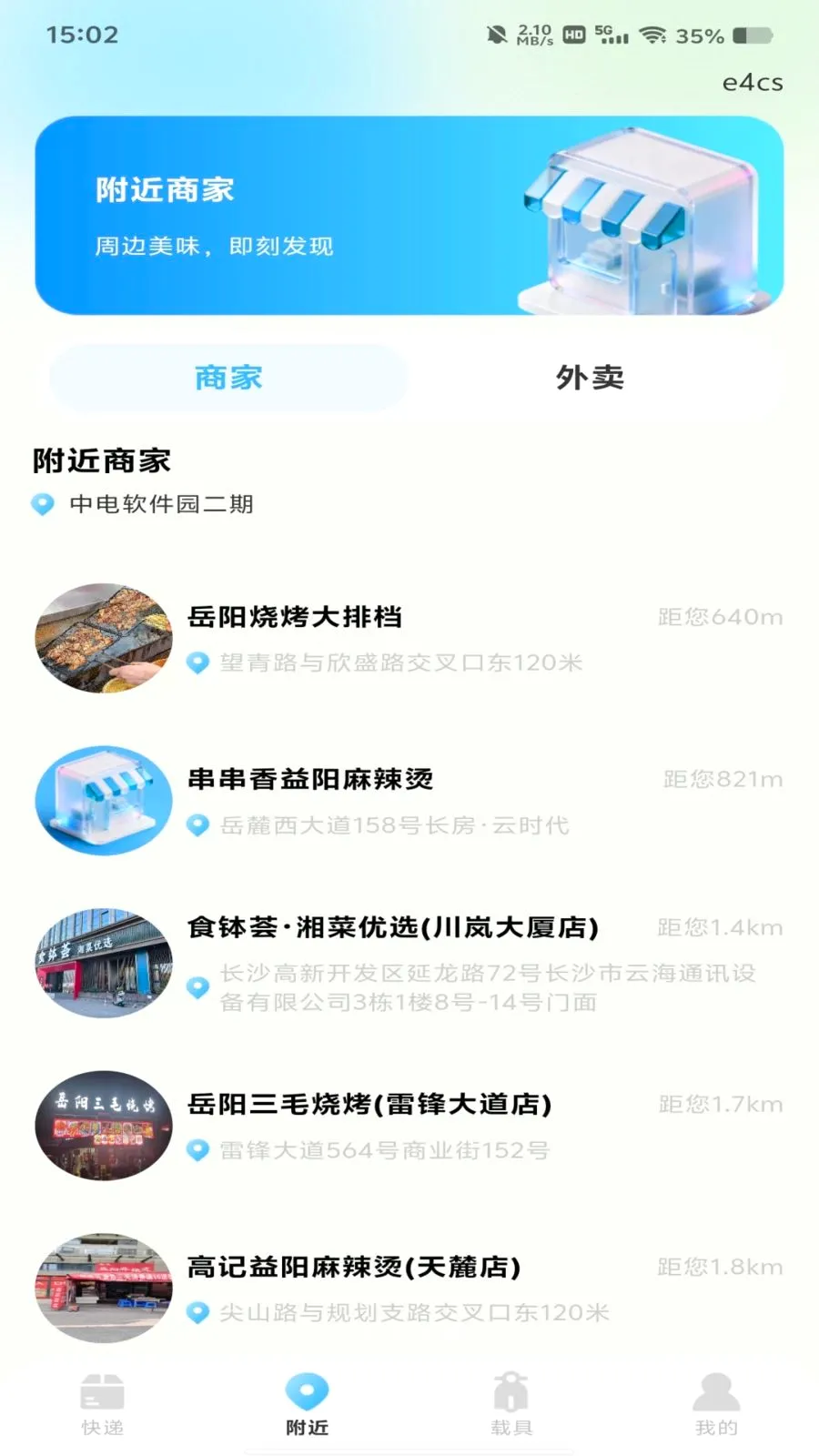Open 高记益阳麻辣烫(天麓店)

click(409, 1288)
